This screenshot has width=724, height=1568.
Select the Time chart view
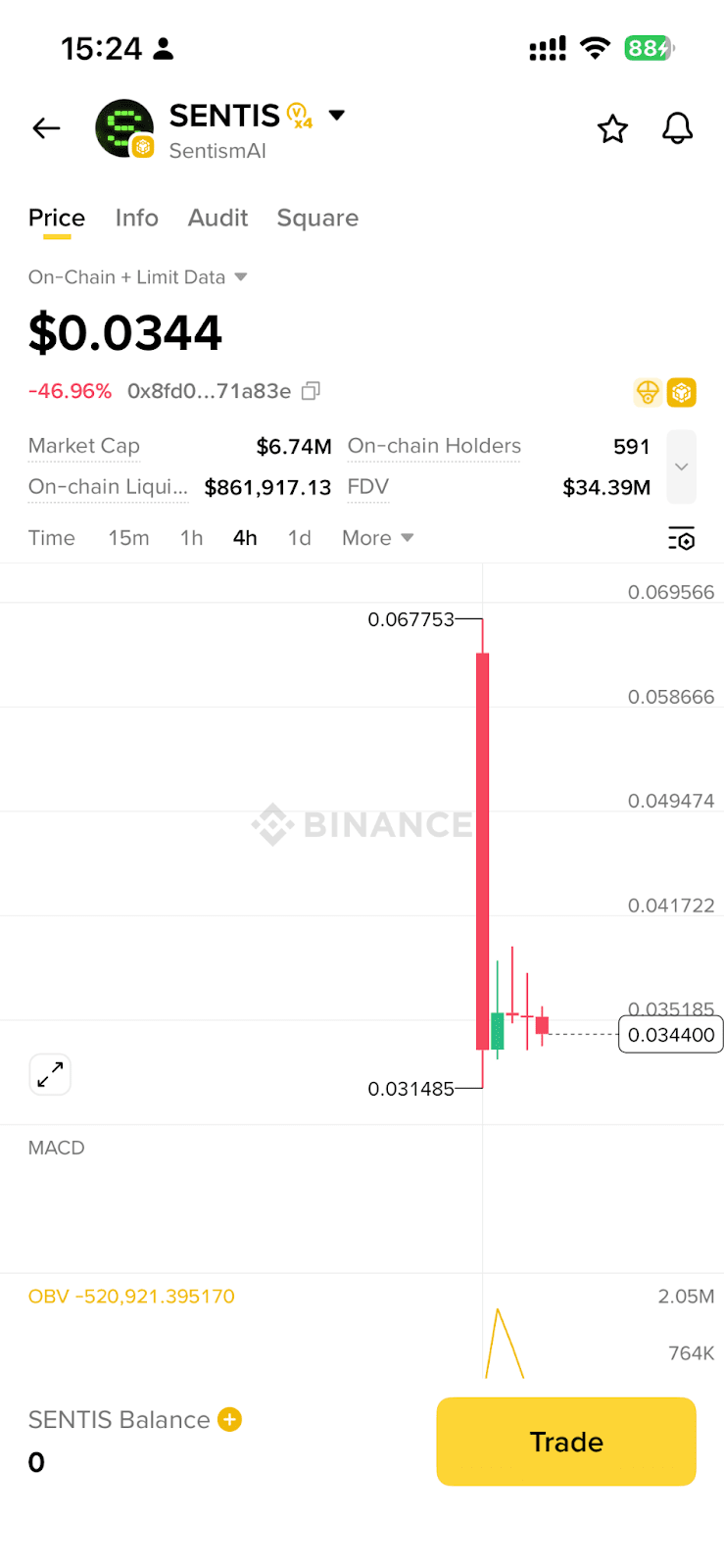tap(52, 538)
